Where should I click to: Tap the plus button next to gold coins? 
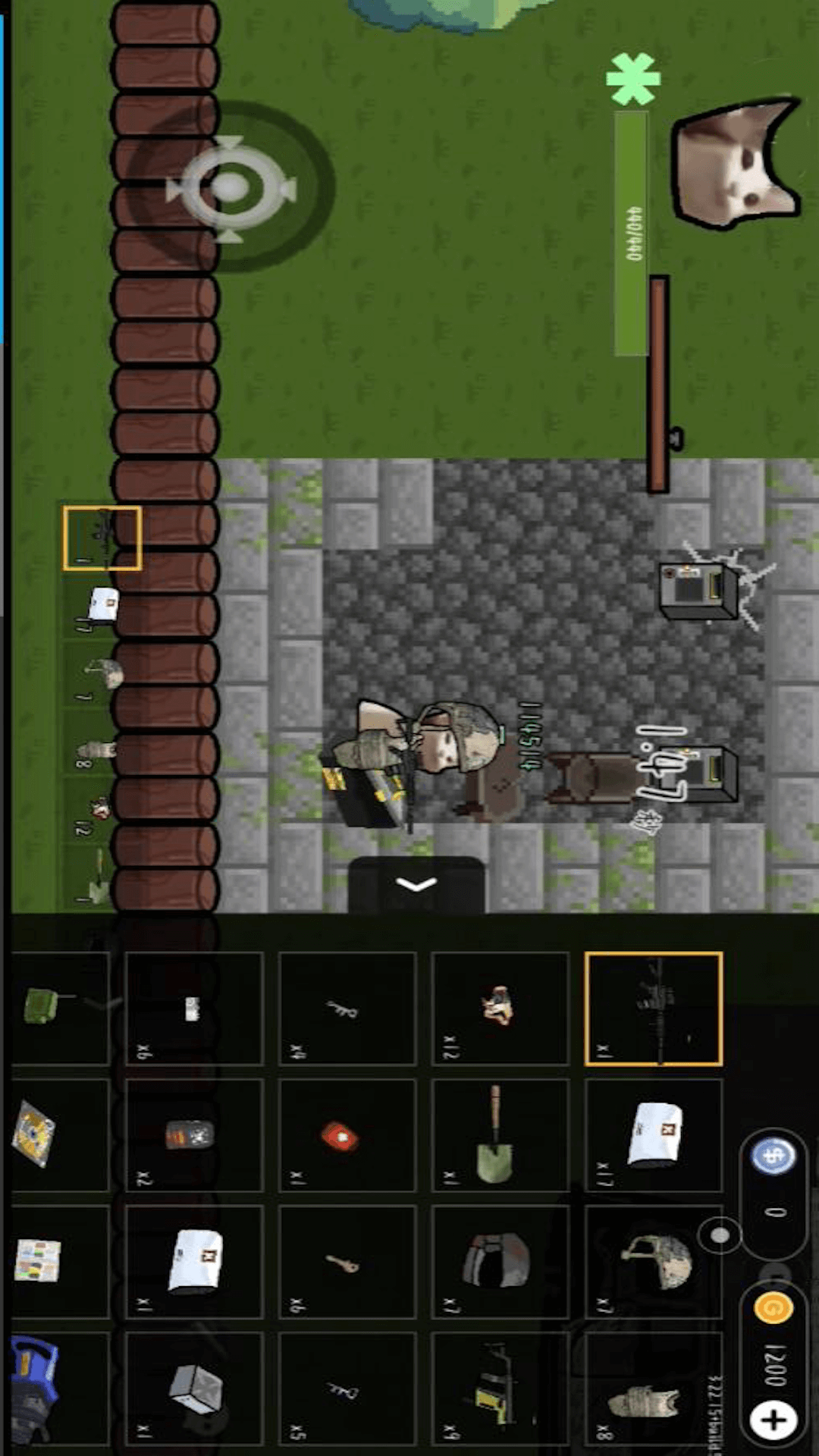point(773,1420)
